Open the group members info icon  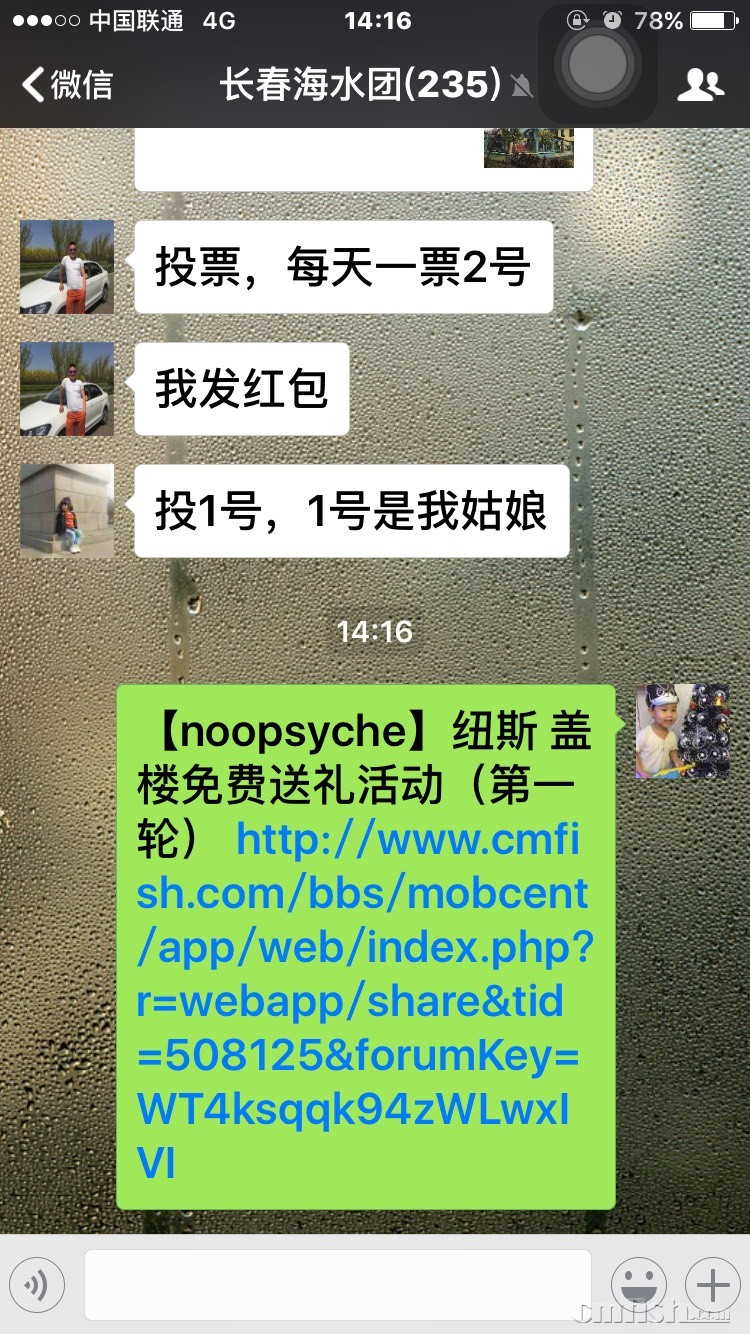(699, 86)
